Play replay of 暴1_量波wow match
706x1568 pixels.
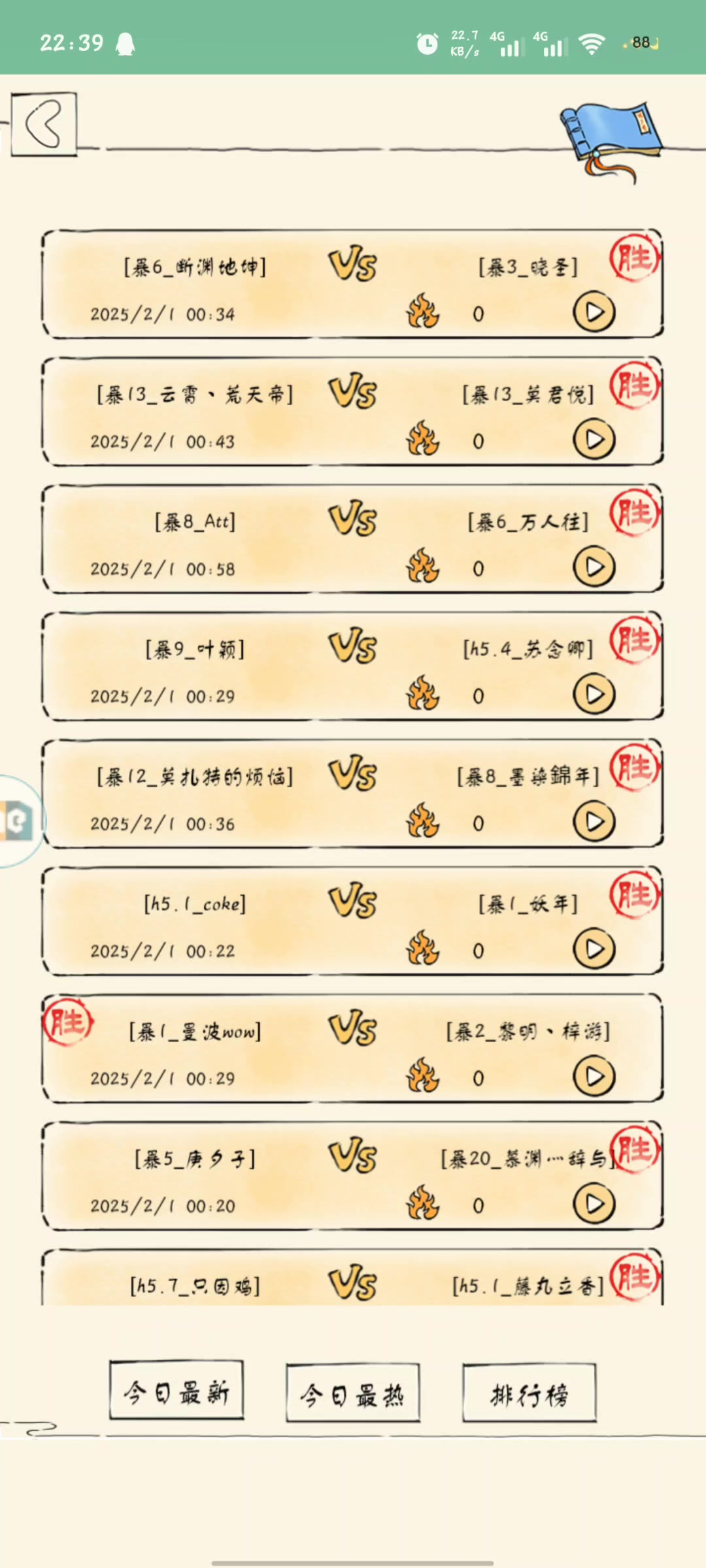coord(594,1077)
